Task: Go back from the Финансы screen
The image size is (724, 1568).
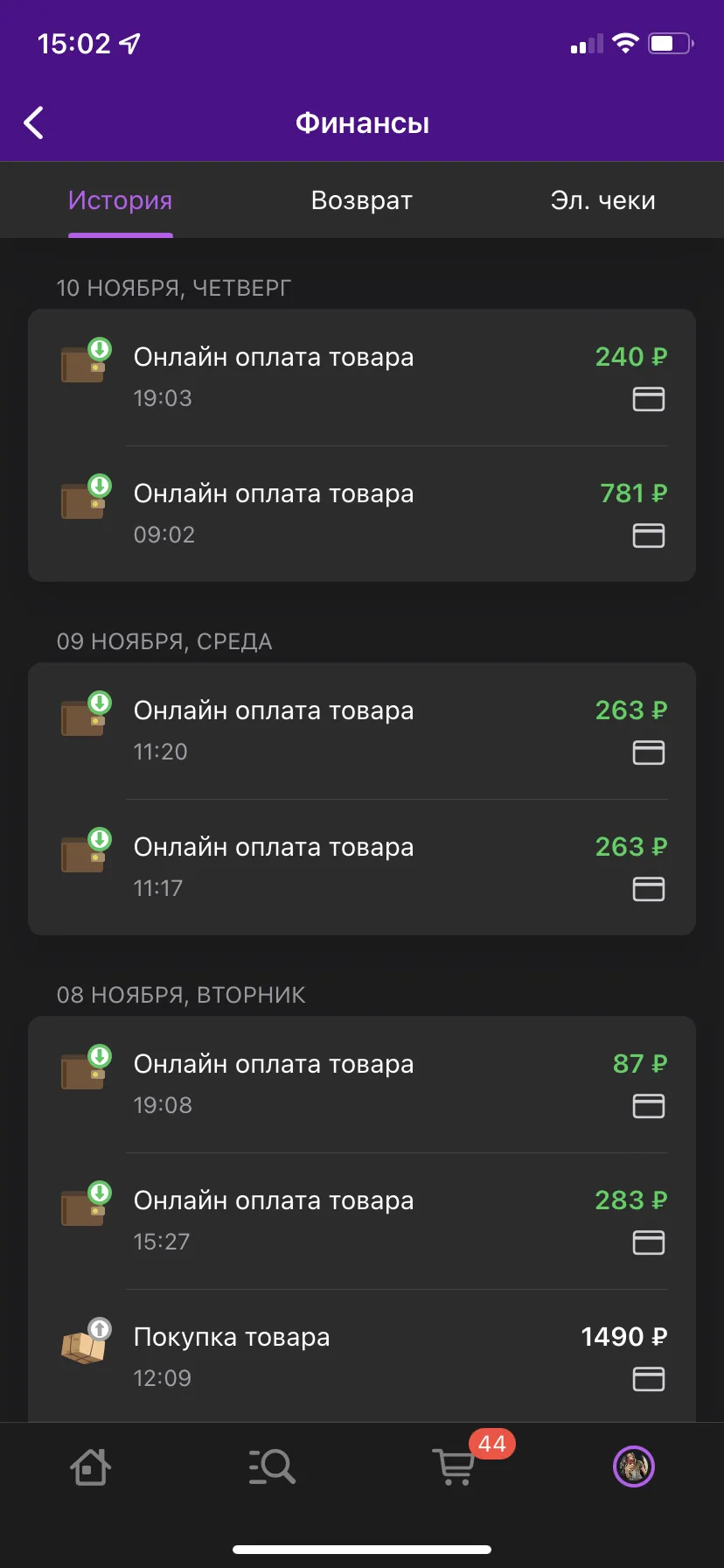Action: click(34, 123)
